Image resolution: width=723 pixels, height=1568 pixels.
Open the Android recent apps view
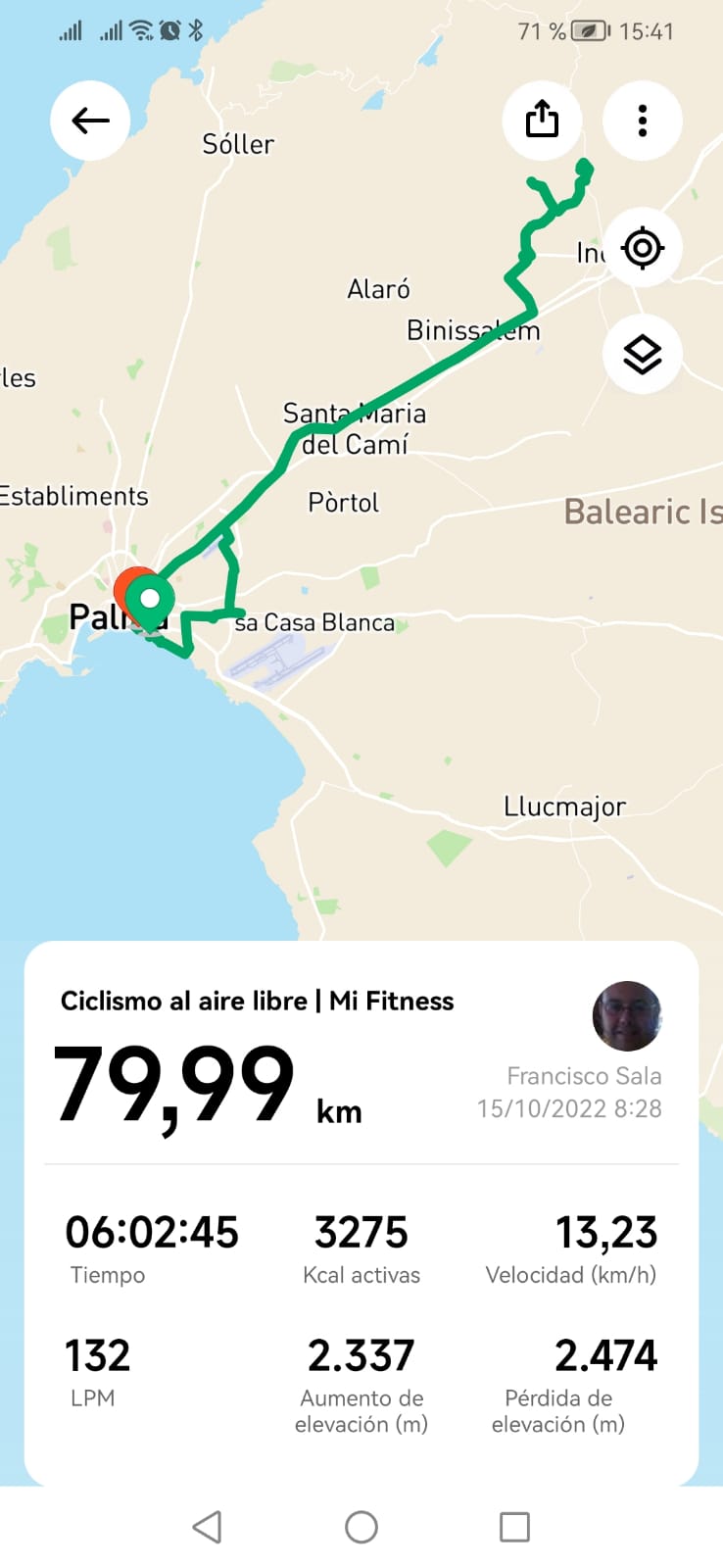[x=514, y=1527]
